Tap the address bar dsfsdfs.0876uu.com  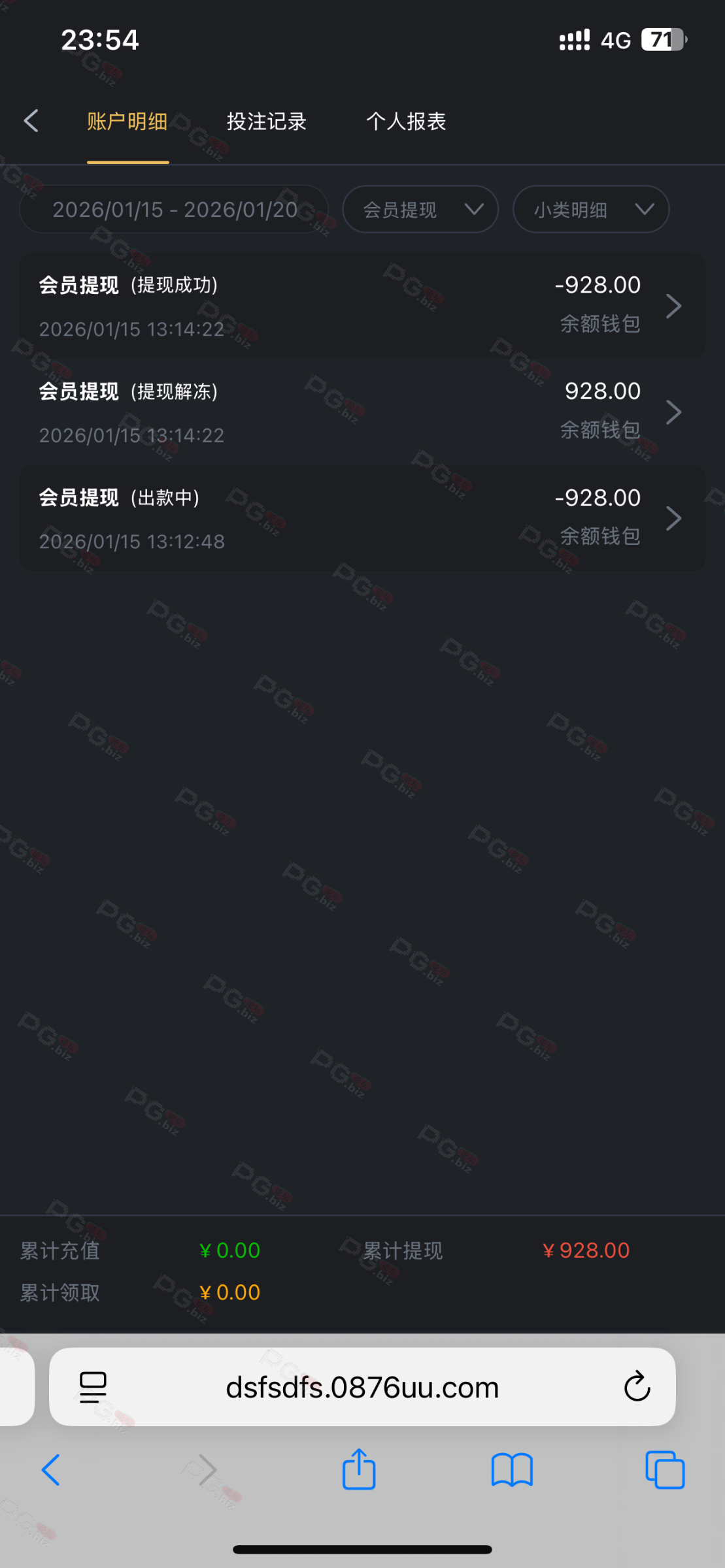pyautogui.click(x=362, y=1387)
